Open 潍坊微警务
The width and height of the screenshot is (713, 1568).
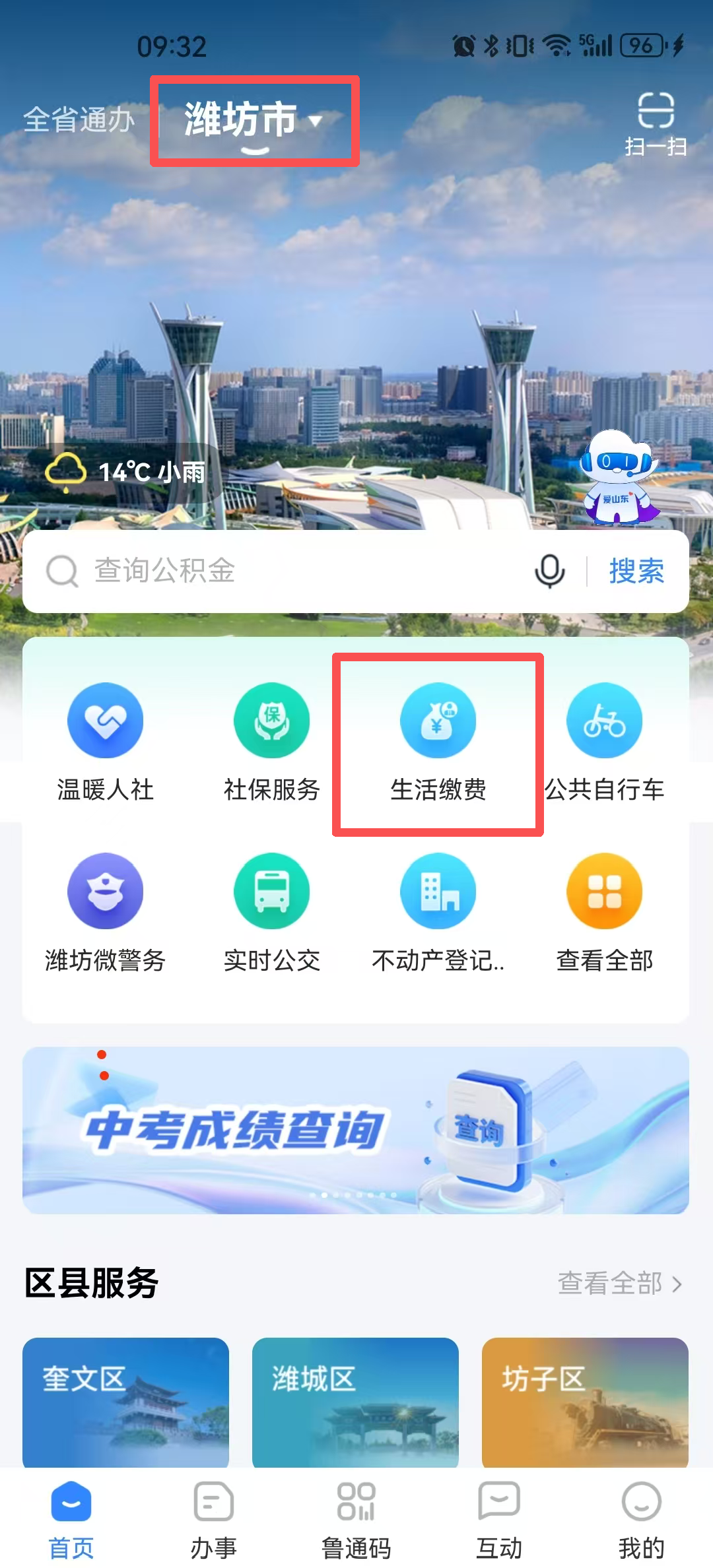pos(105,911)
